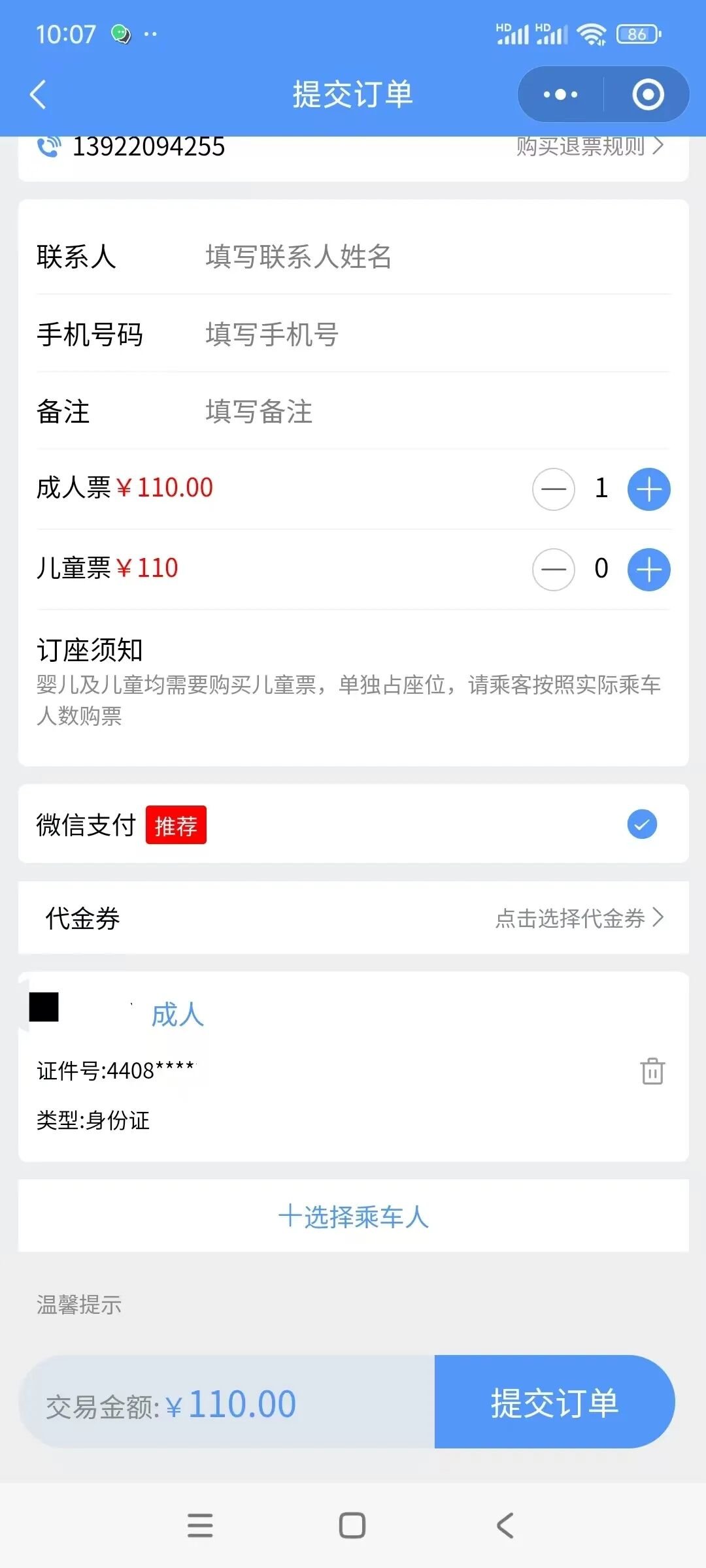The image size is (706, 1568).
Task: Delete the adult passenger with the trash icon
Action: pos(652,1071)
